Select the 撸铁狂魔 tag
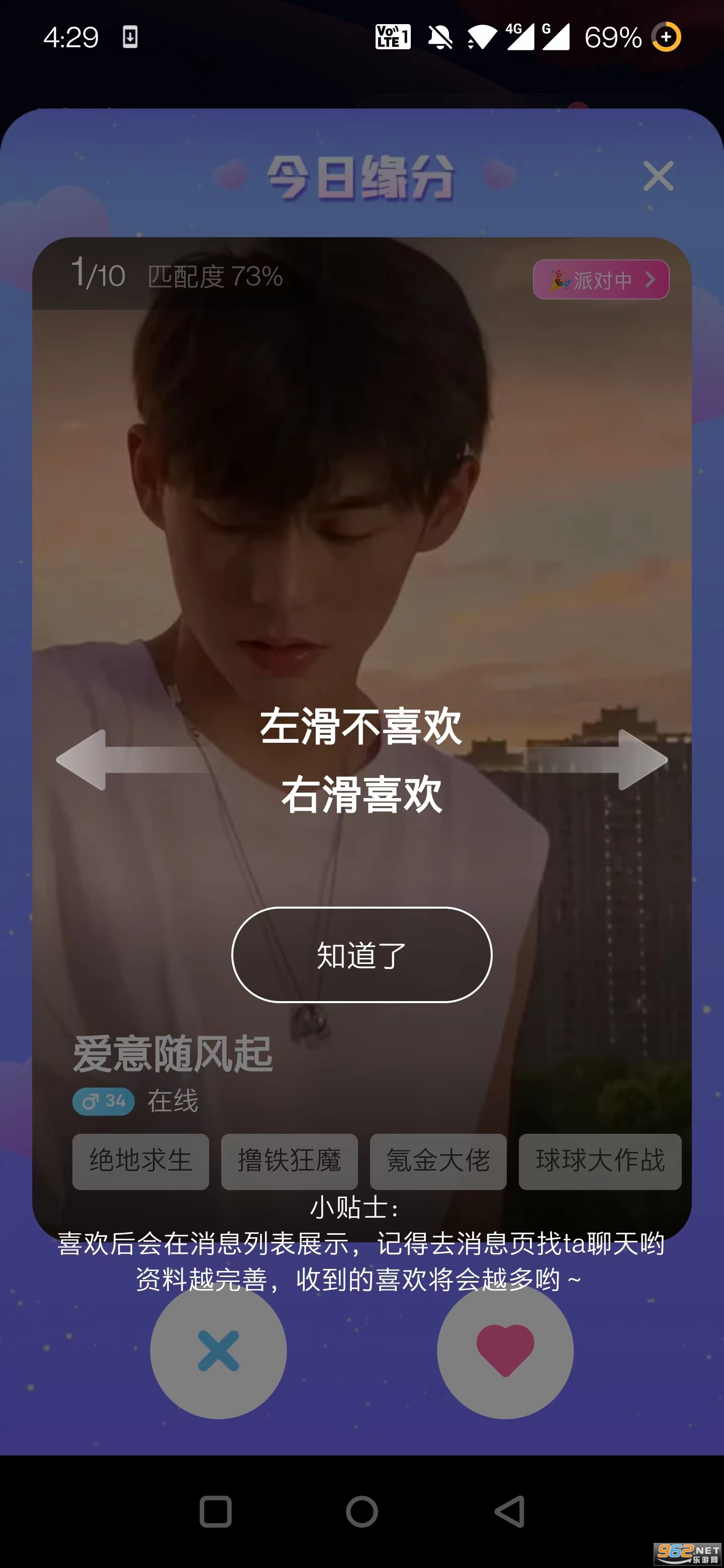 (289, 1161)
